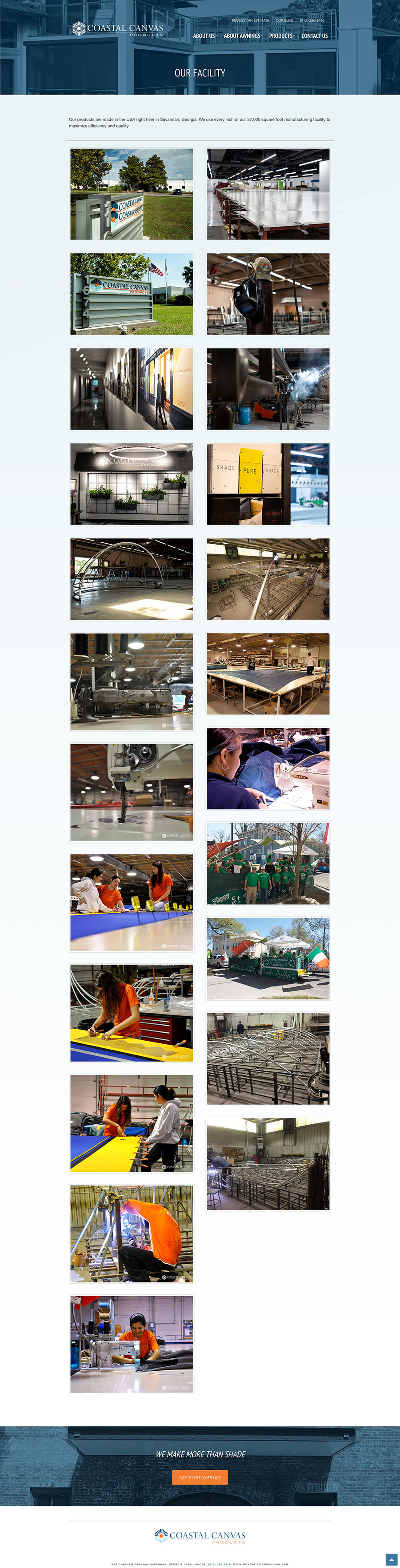Viewport: 400px width, 1568px height.
Task: View the lobby wall planter photo
Action: (x=132, y=484)
